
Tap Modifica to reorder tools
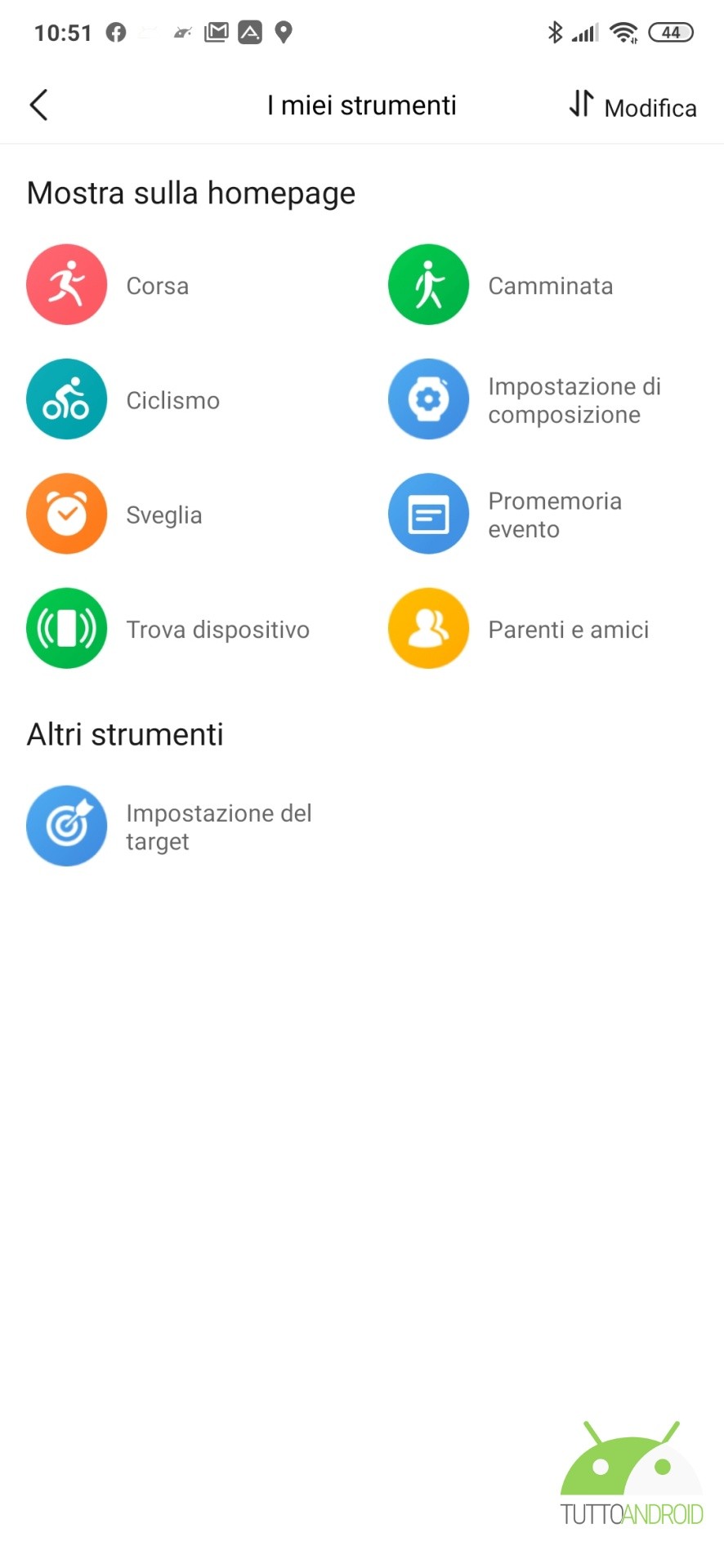pos(633,106)
